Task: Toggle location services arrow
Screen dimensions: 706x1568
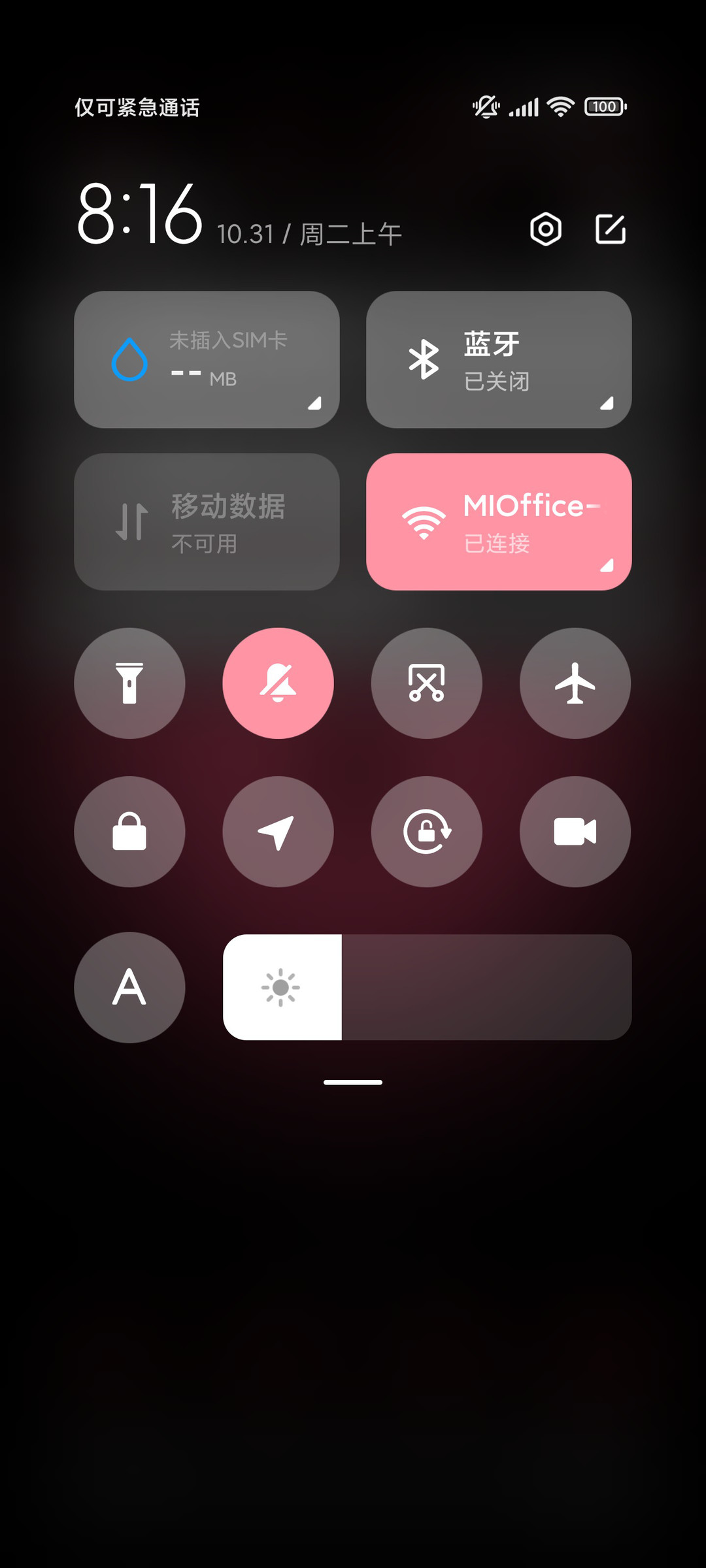Action: [278, 832]
